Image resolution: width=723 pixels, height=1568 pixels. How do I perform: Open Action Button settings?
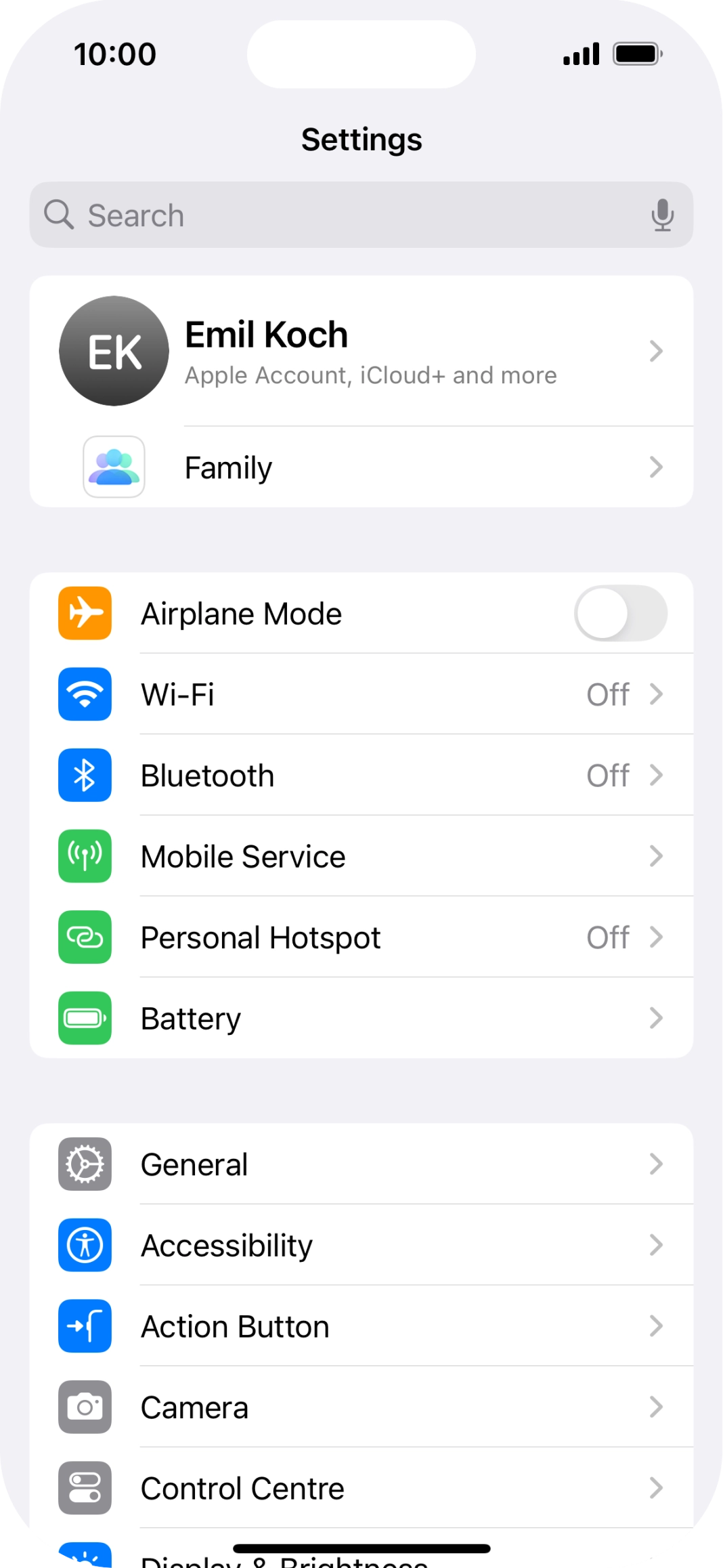[361, 1326]
